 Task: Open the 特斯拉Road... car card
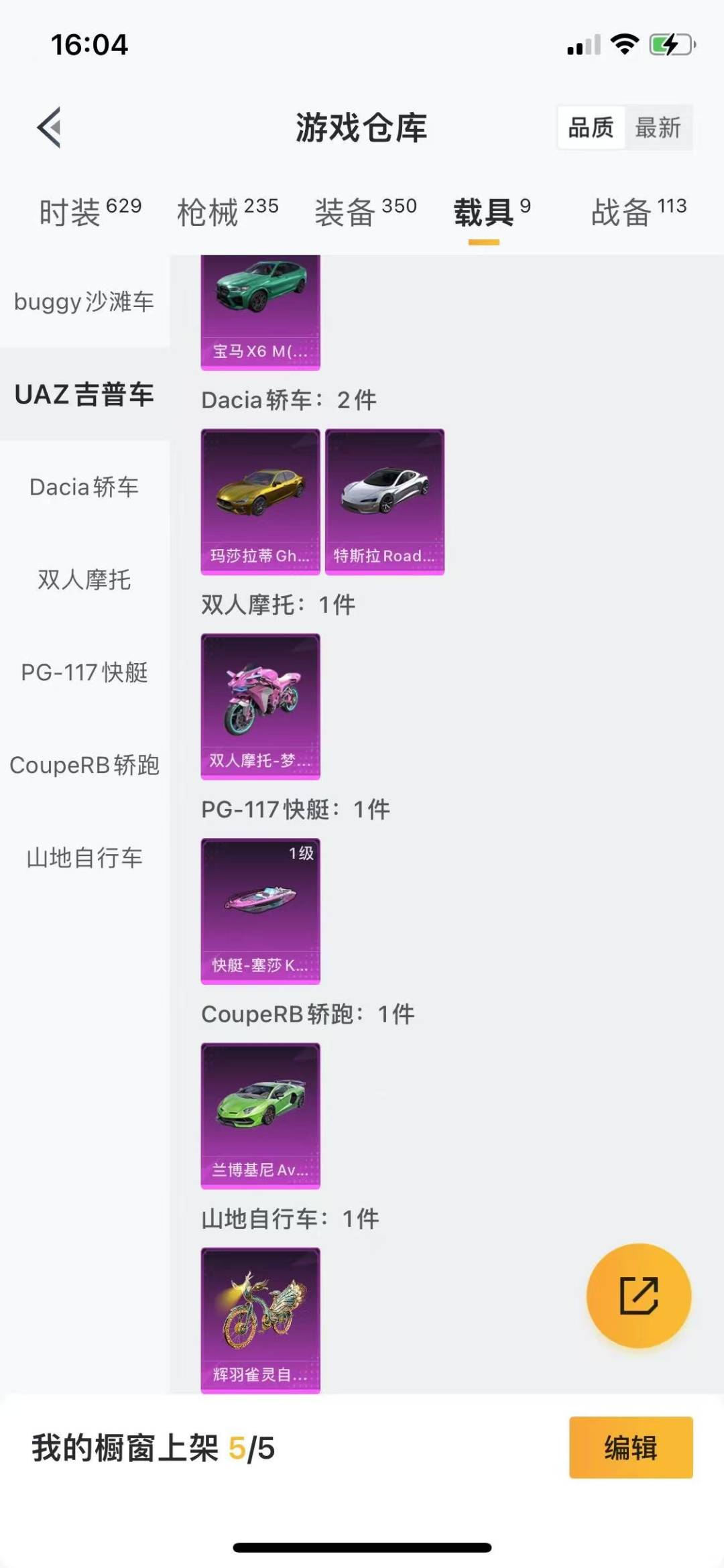click(x=384, y=501)
